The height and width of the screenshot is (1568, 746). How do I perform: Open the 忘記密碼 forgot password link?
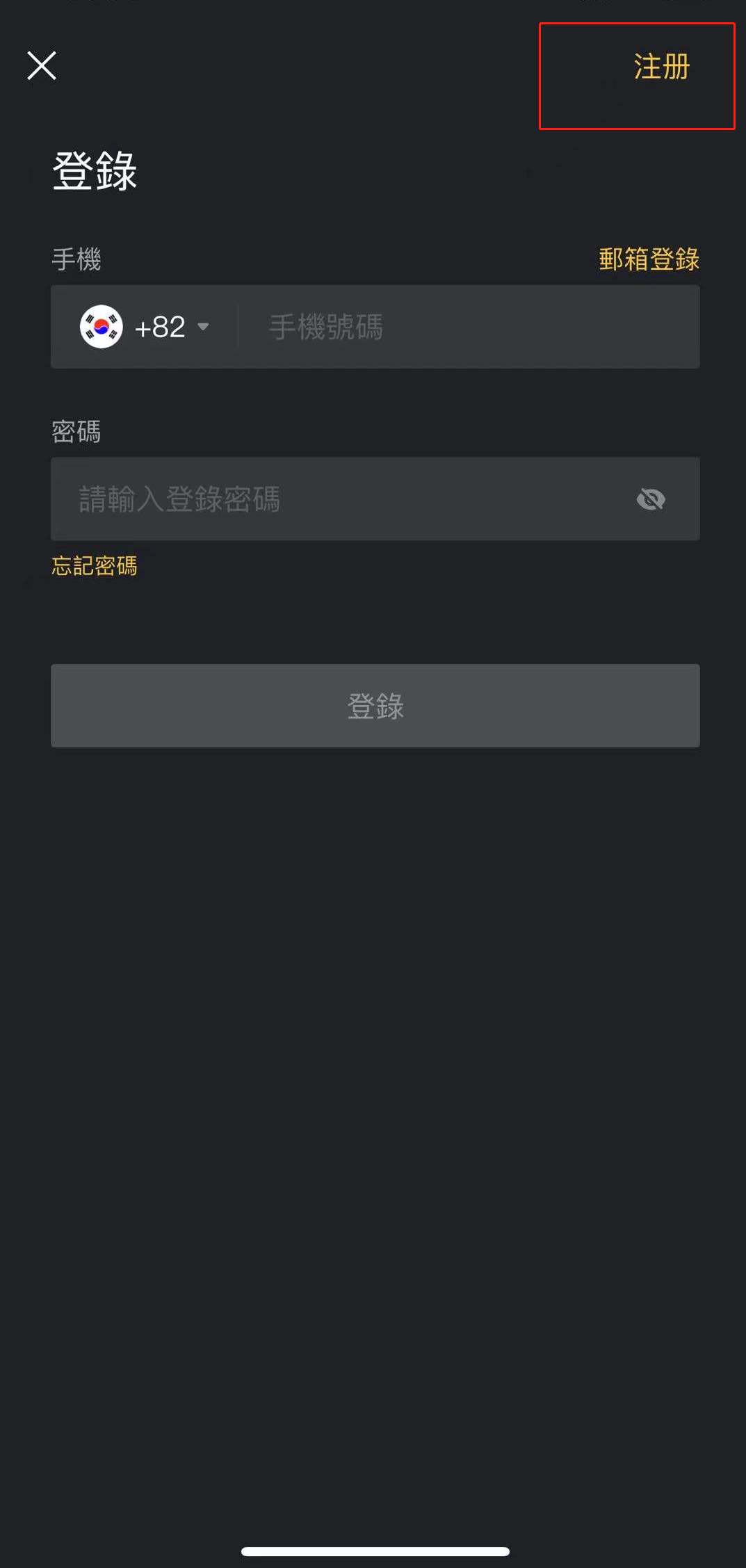[x=95, y=566]
